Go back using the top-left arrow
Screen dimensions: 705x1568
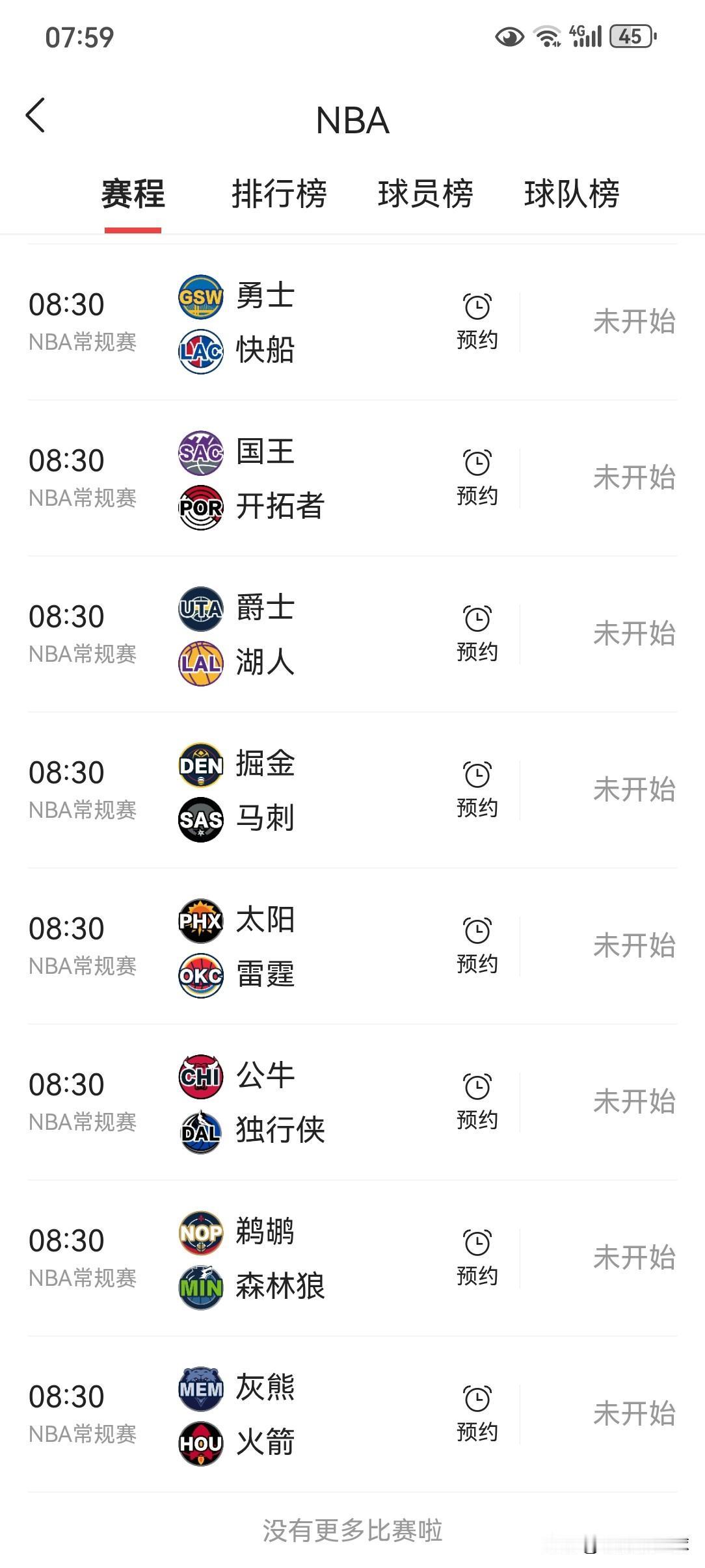point(36,115)
